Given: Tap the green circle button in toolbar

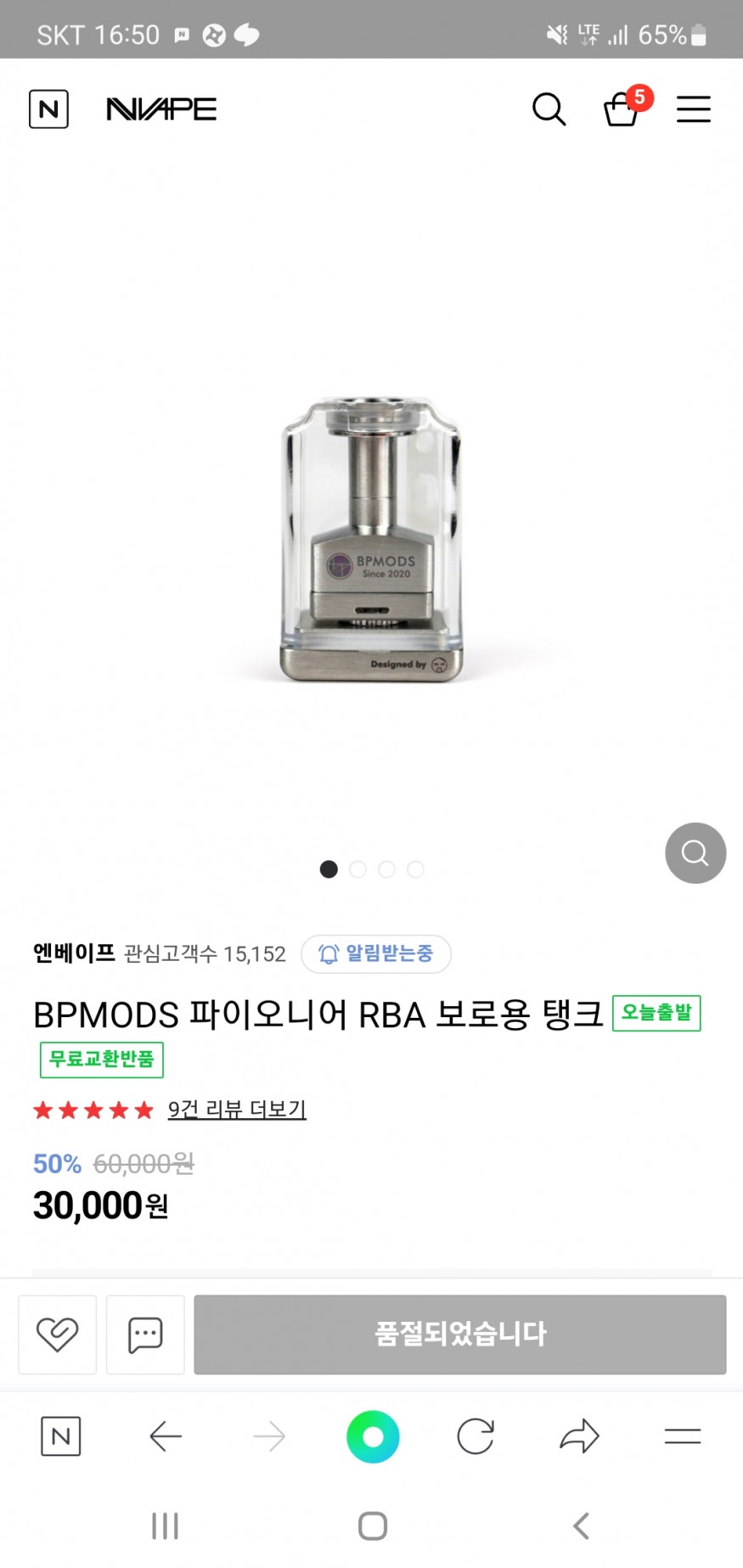Looking at the screenshot, I should click(x=373, y=1436).
